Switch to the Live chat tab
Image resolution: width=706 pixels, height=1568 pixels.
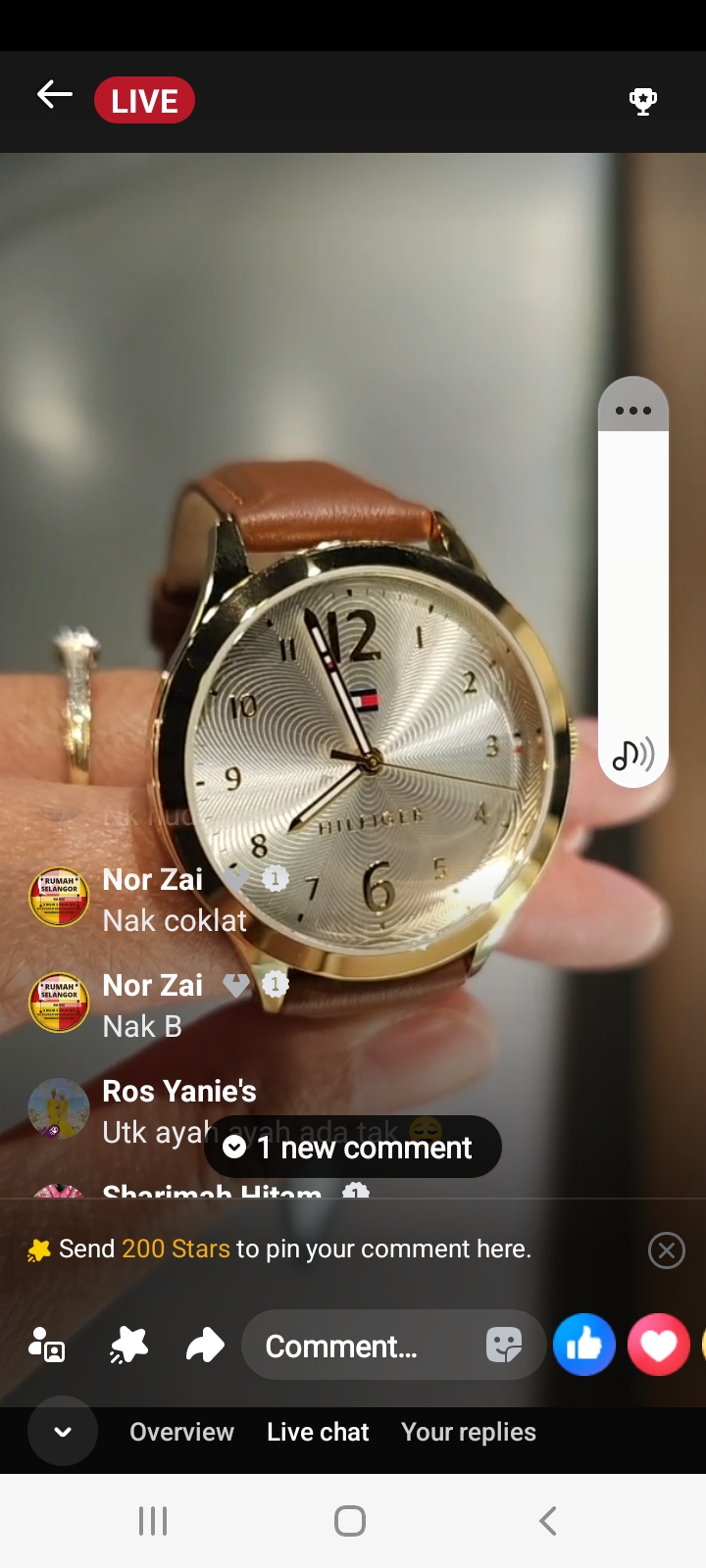318,1432
